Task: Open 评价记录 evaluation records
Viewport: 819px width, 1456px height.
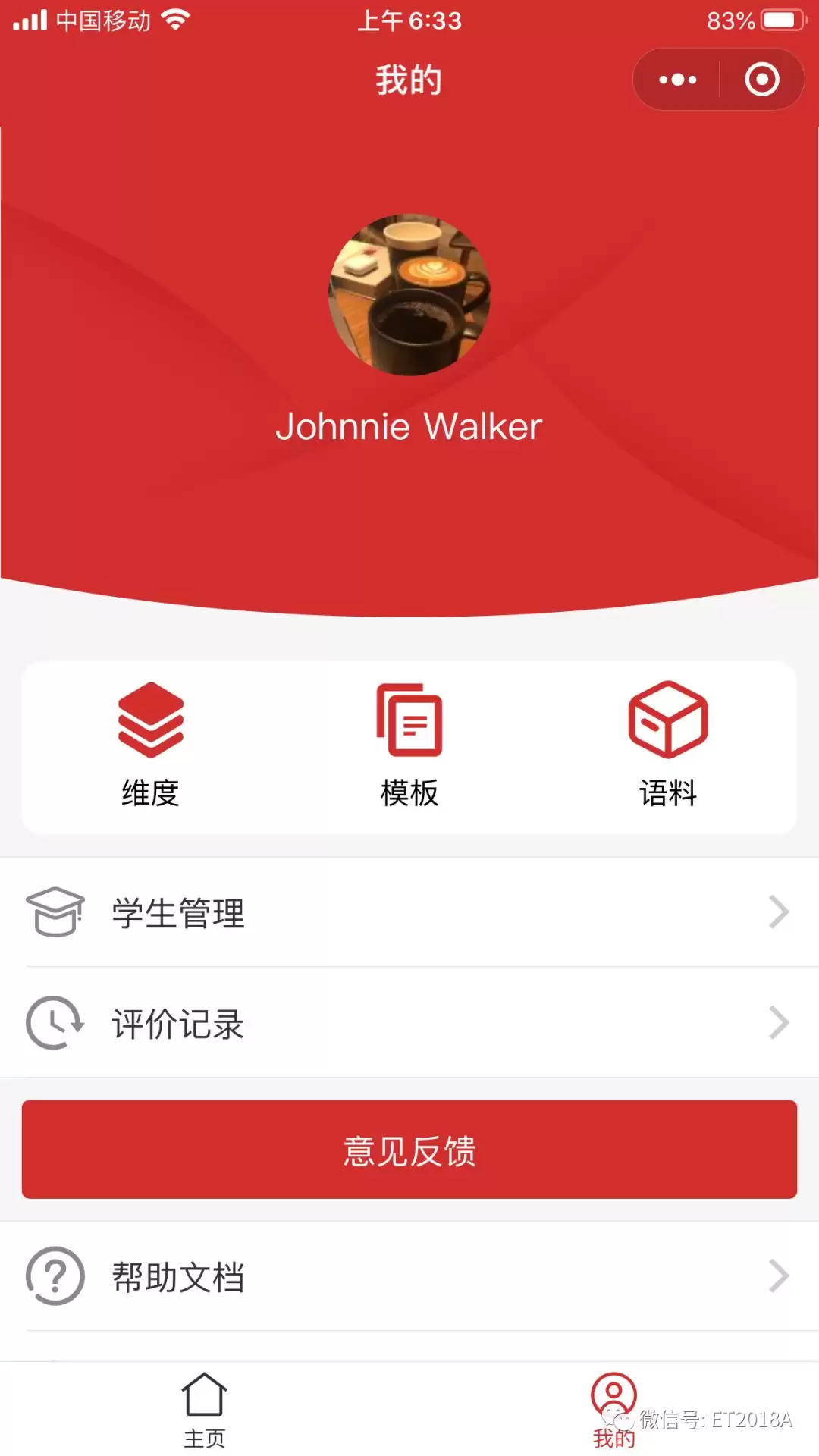Action: tap(409, 1022)
